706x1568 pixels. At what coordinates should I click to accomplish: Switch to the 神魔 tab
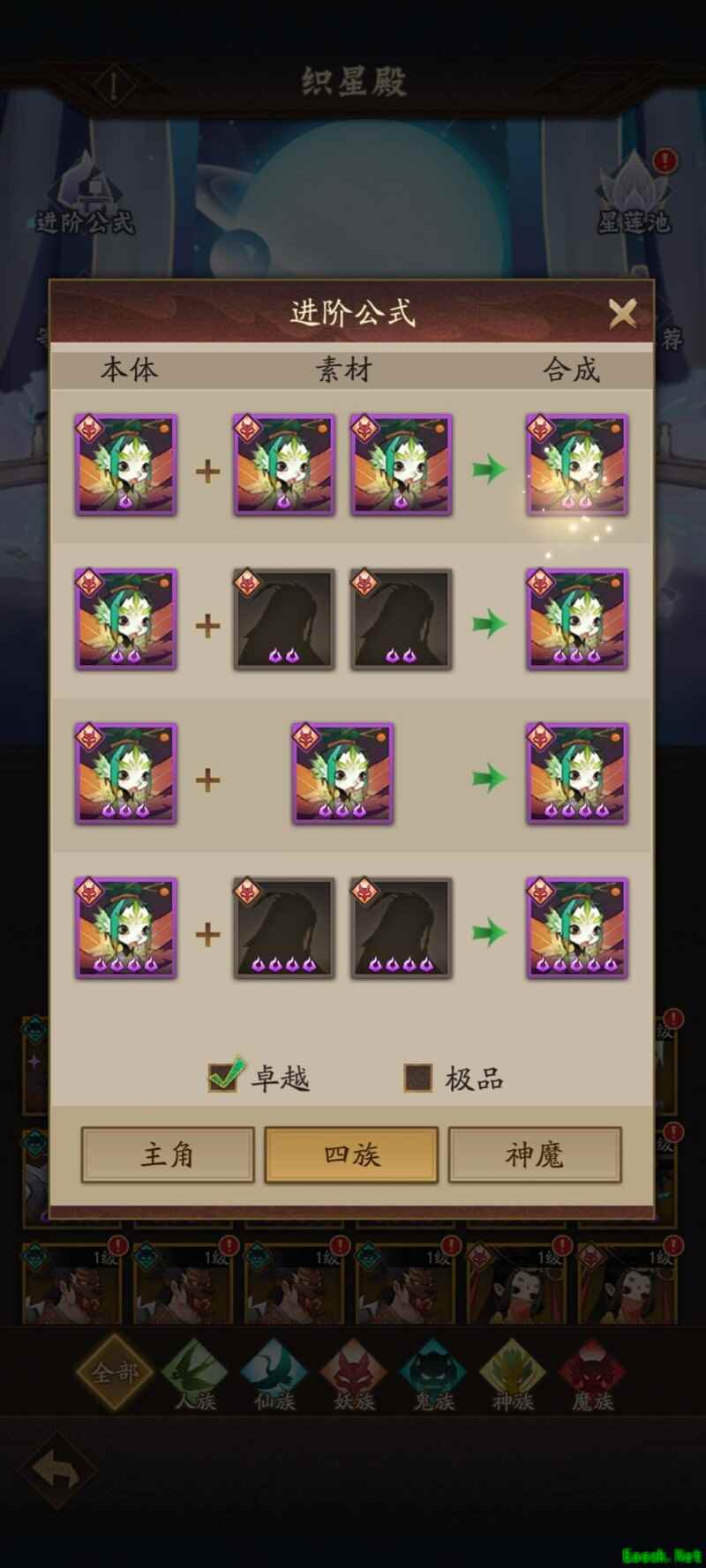point(535,1154)
